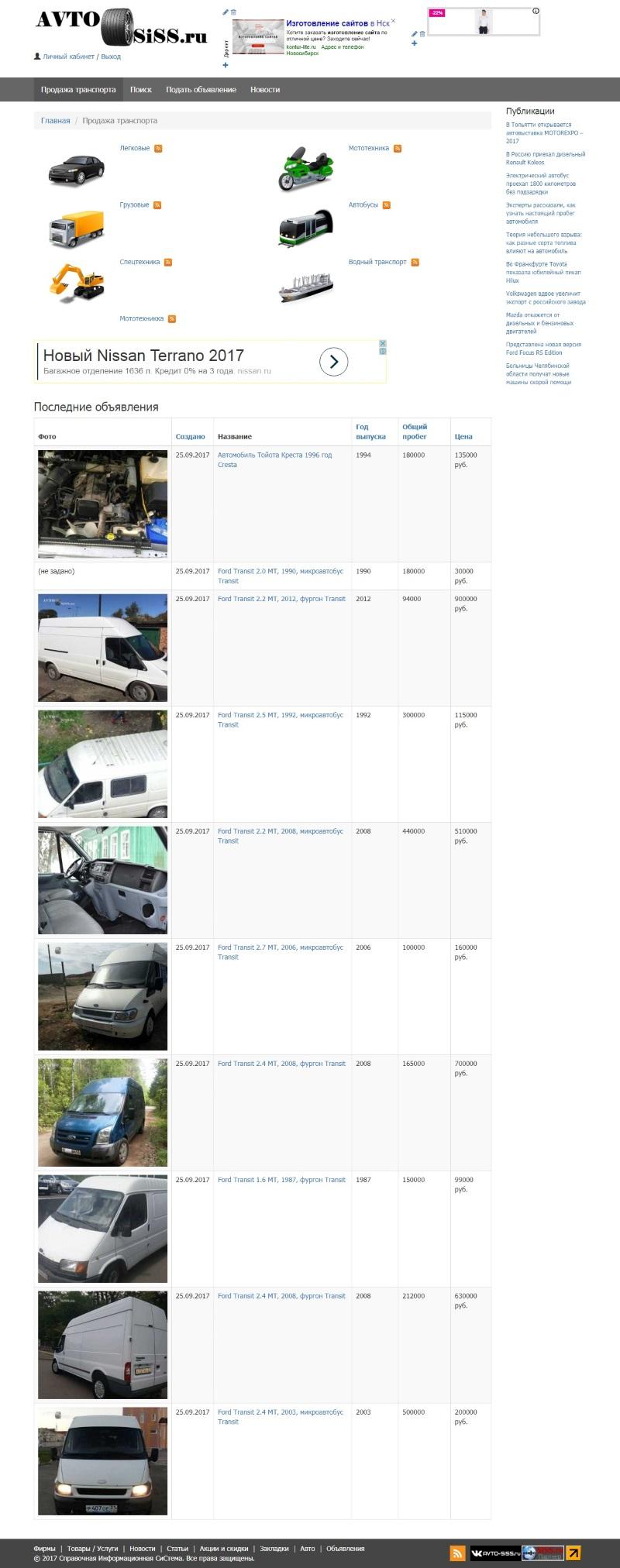The image size is (620, 1568).
Task: Open the Личный кабинет link
Action: (x=68, y=57)
